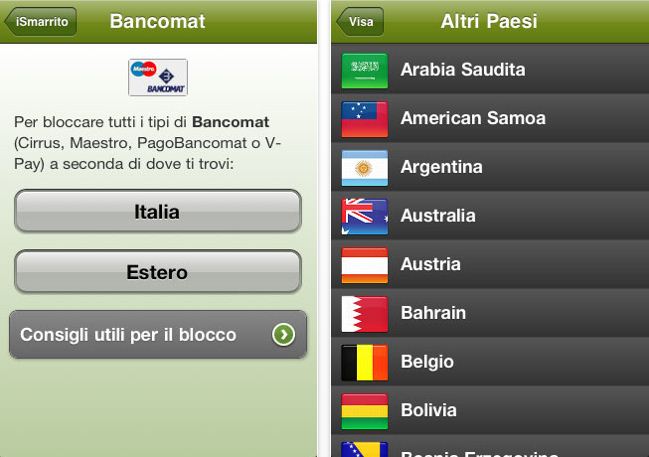Choose the Estero option
The image size is (649, 457).
157,271
